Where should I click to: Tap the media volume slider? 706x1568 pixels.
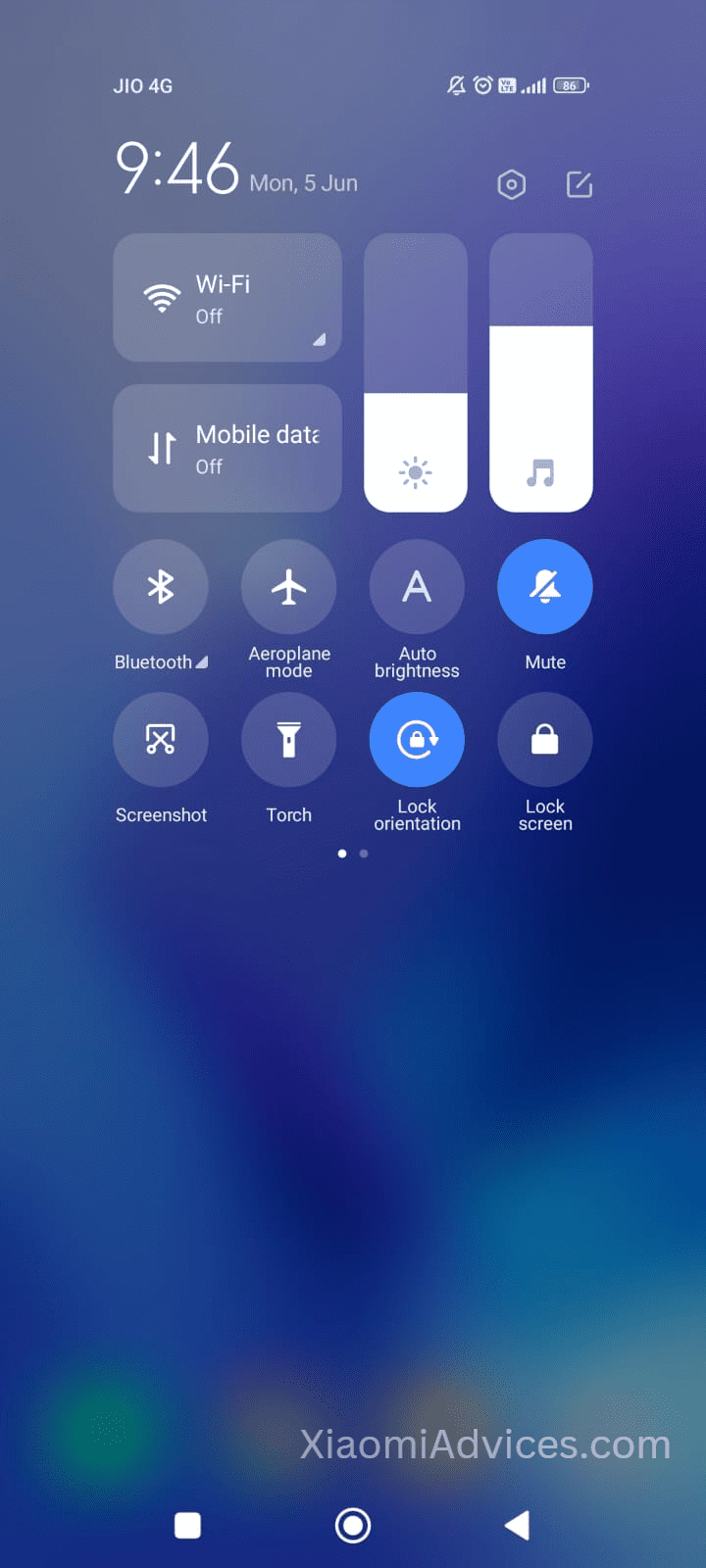tap(541, 372)
